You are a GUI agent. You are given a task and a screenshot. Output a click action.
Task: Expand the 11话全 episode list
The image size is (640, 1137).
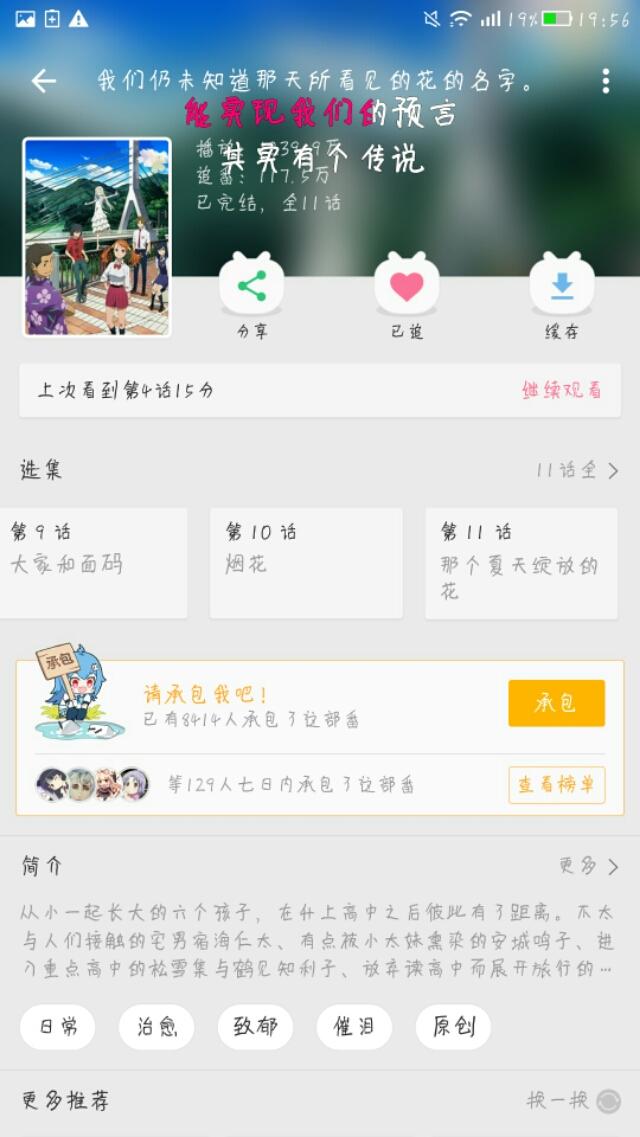pos(578,470)
